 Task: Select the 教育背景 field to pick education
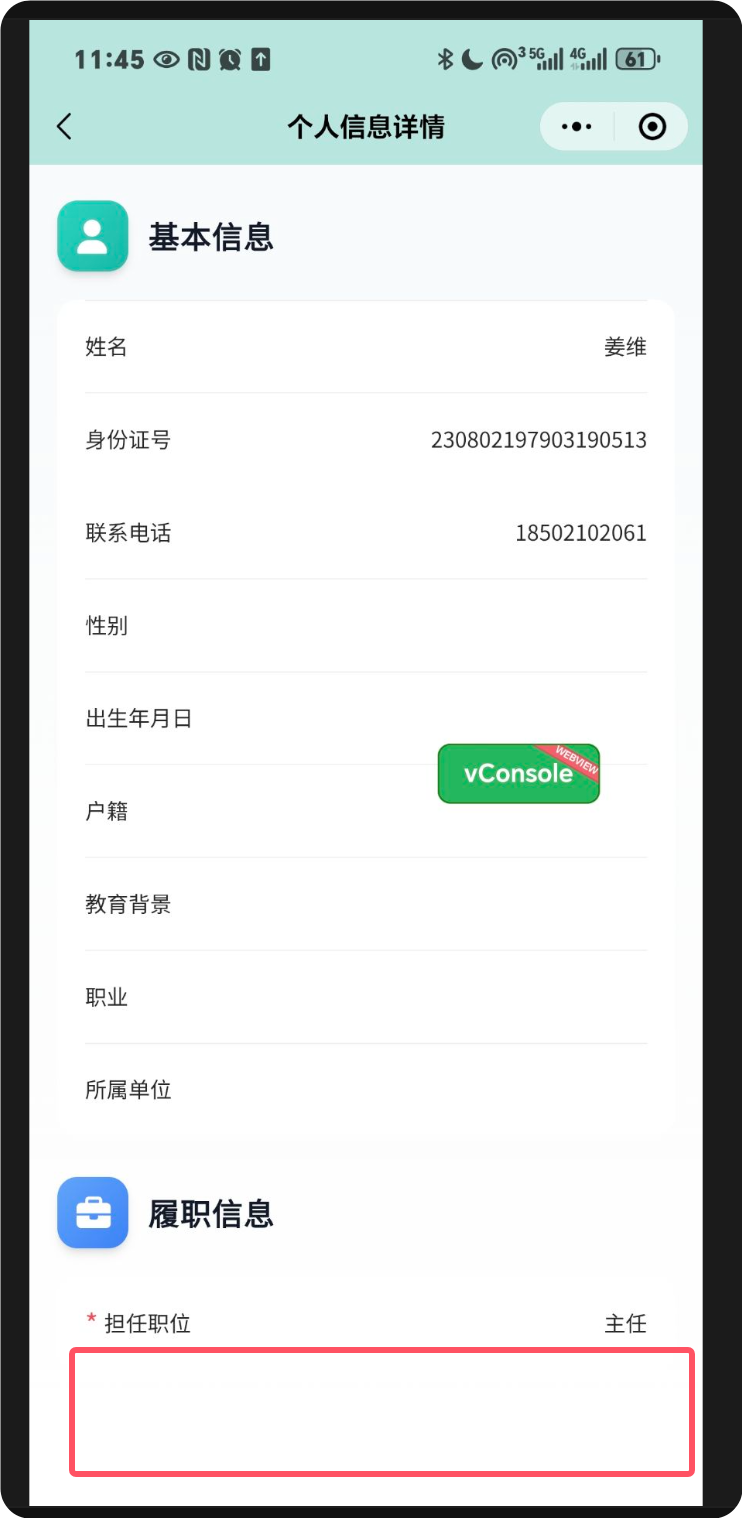(x=366, y=903)
